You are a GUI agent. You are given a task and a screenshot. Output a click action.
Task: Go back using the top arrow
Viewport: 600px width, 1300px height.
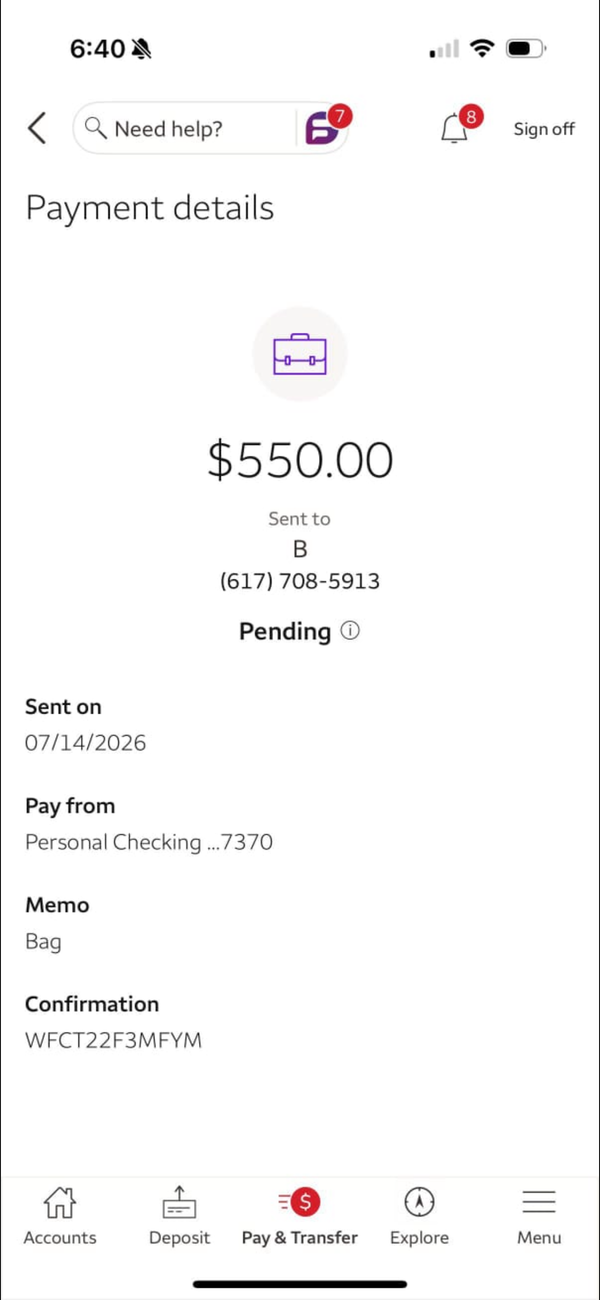37,128
